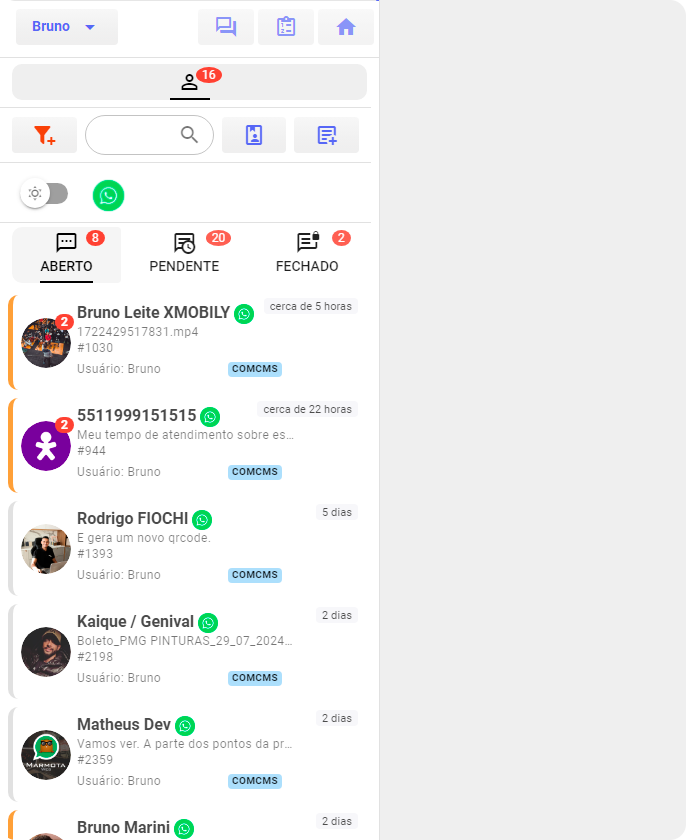
Task: Tap the green WhatsApp channel filter
Action: coord(108,195)
